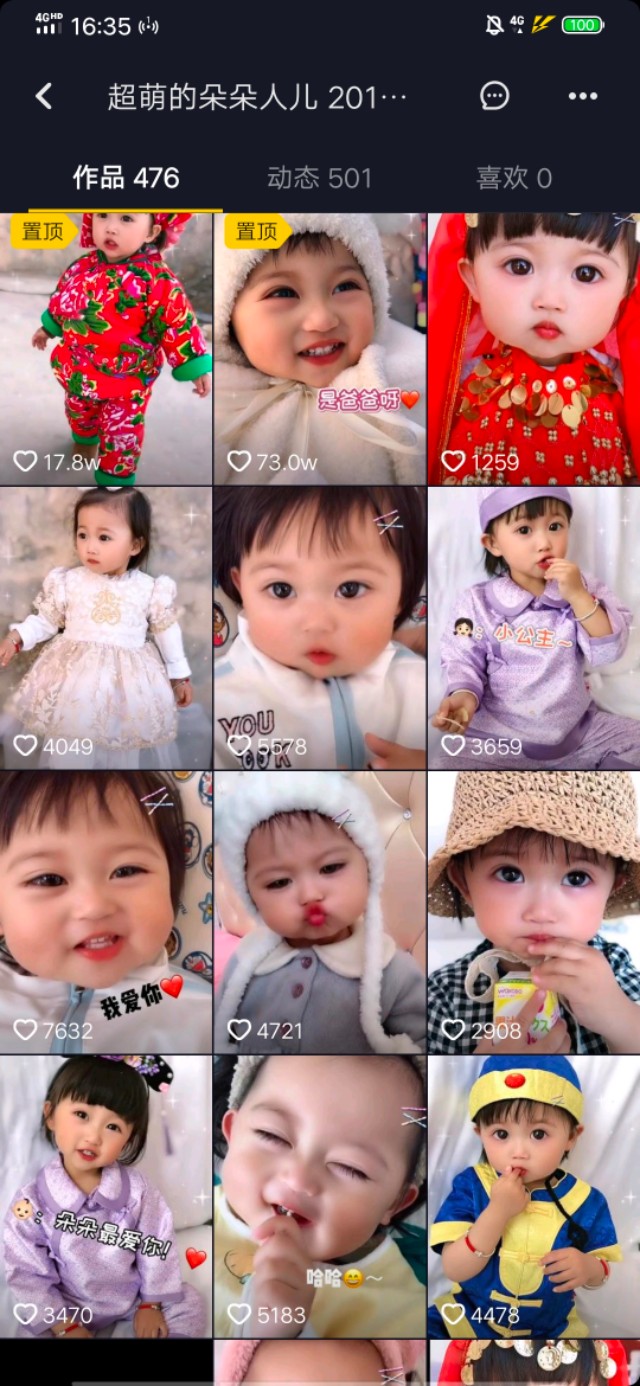
Task: Open the 小公主 video with 3659 likes
Action: [534, 627]
